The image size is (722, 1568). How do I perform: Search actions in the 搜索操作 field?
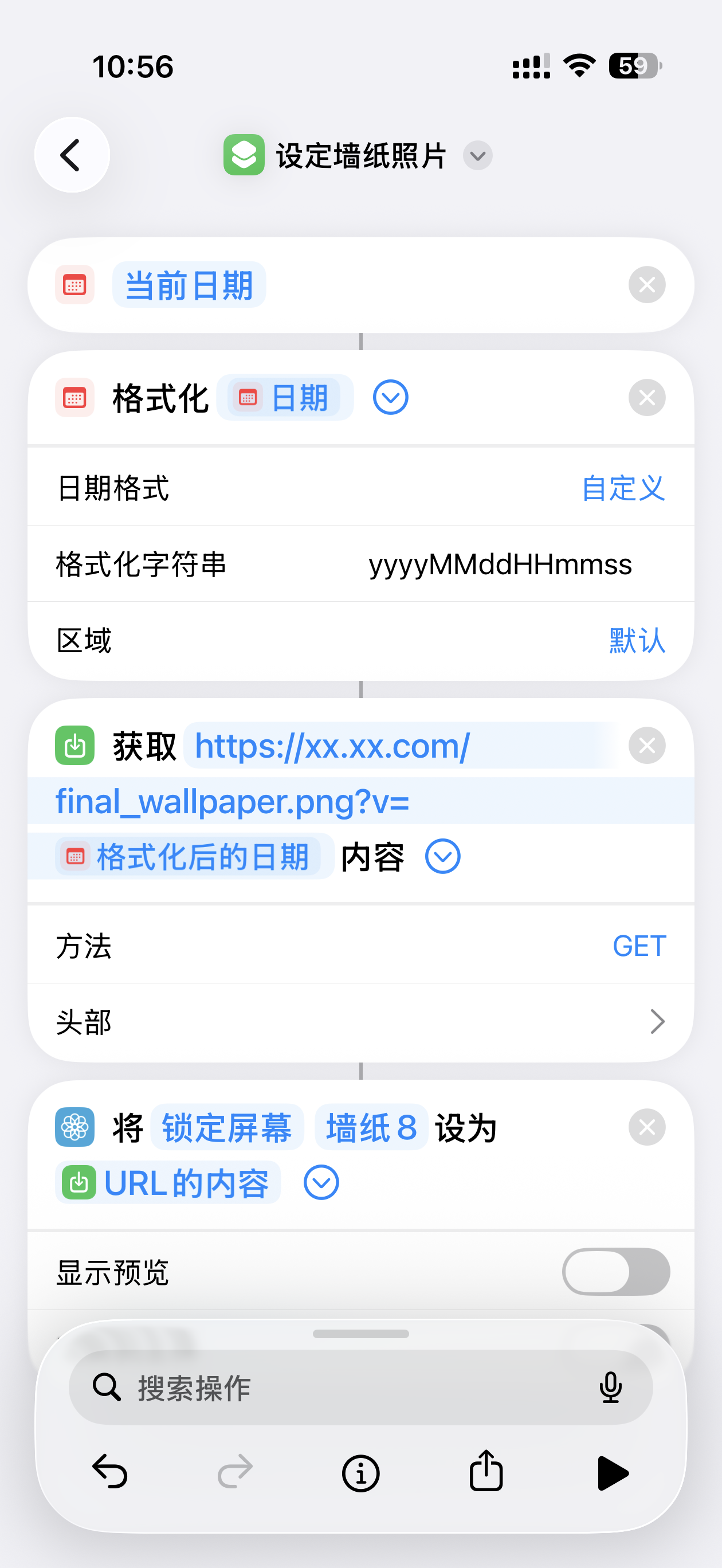click(359, 1388)
